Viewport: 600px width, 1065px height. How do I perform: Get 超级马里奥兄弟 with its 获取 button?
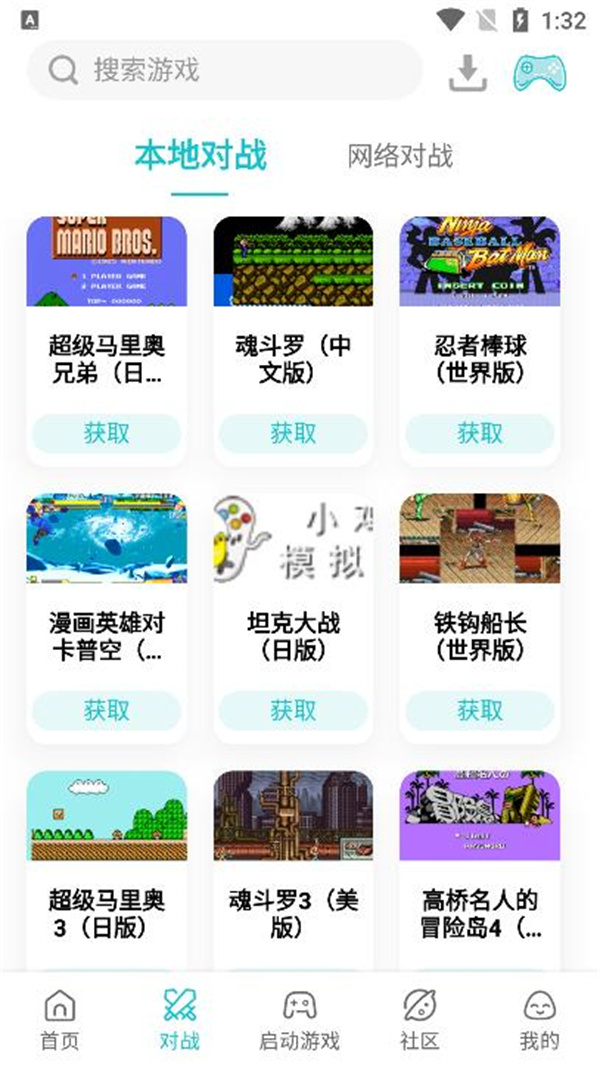click(106, 433)
